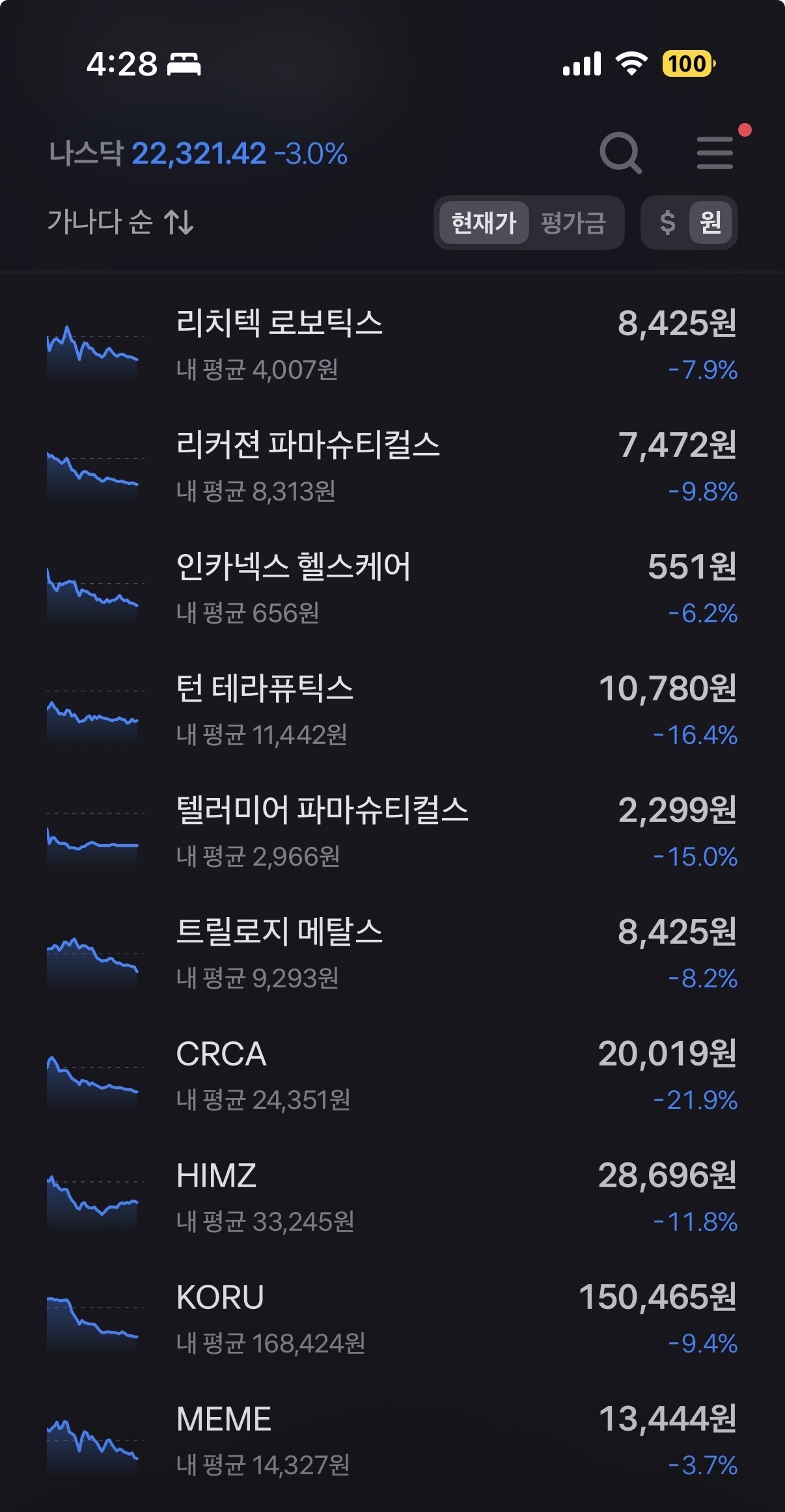Open the KORU holding
The image size is (785, 1512).
click(x=391, y=1319)
